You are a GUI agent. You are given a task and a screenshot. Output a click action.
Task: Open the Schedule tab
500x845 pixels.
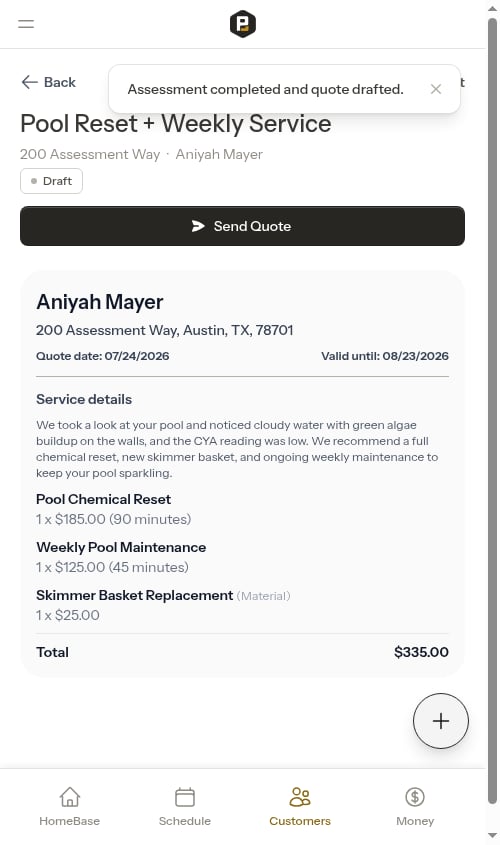pos(185,806)
